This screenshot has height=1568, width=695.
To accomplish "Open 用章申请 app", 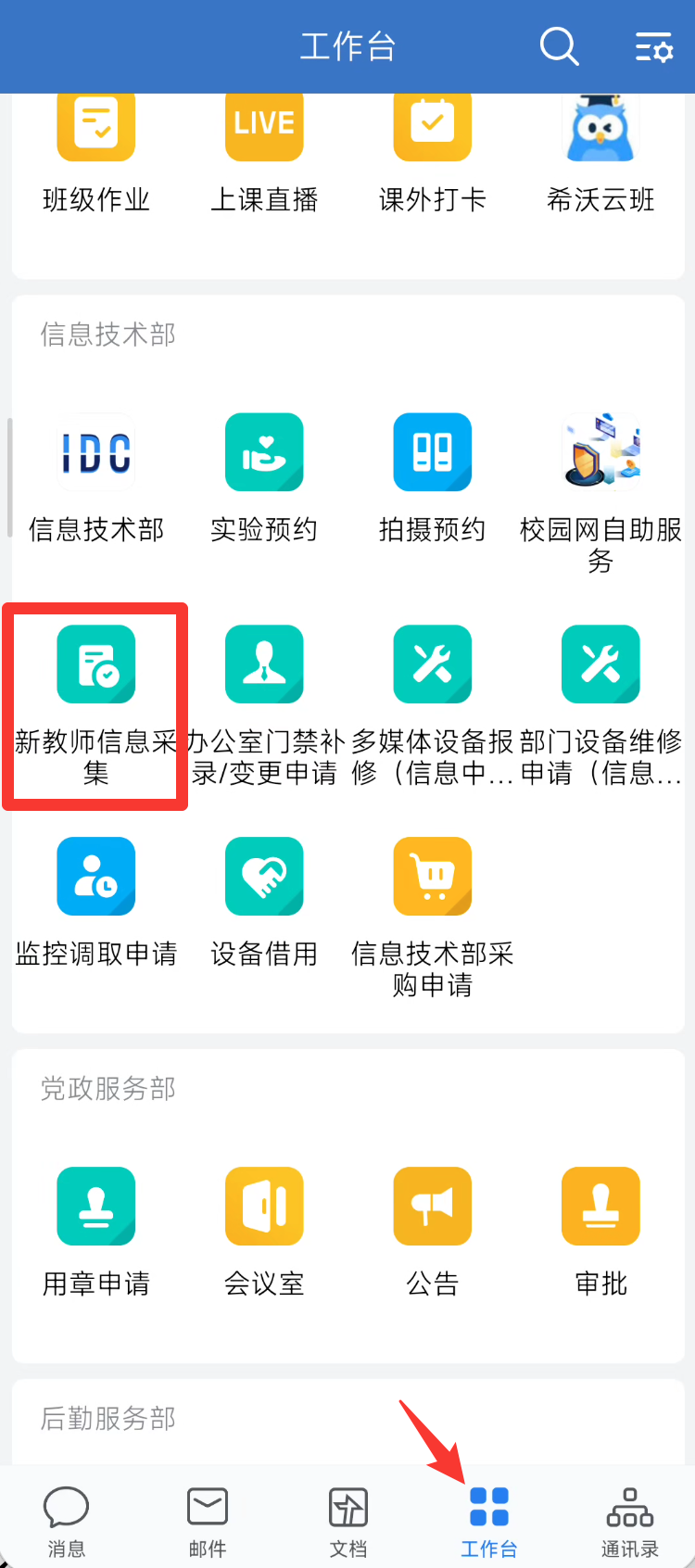I will point(96,1207).
